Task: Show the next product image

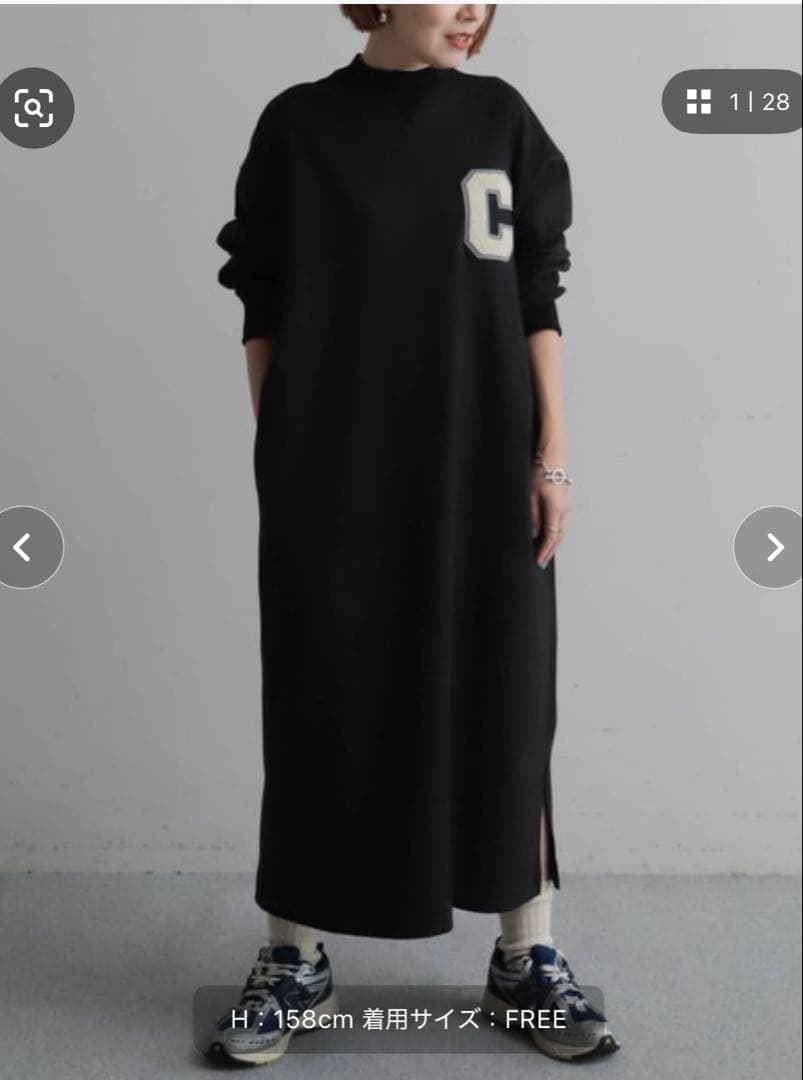Action: coord(773,547)
